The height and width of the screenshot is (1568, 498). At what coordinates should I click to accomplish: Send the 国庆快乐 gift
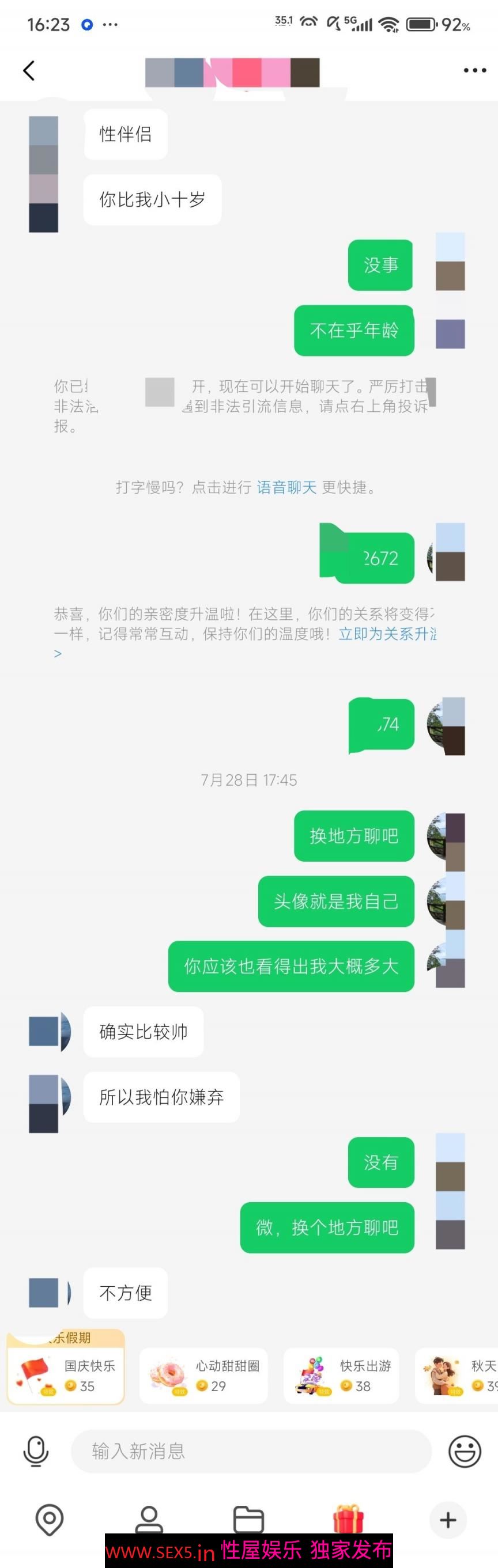click(x=66, y=1375)
